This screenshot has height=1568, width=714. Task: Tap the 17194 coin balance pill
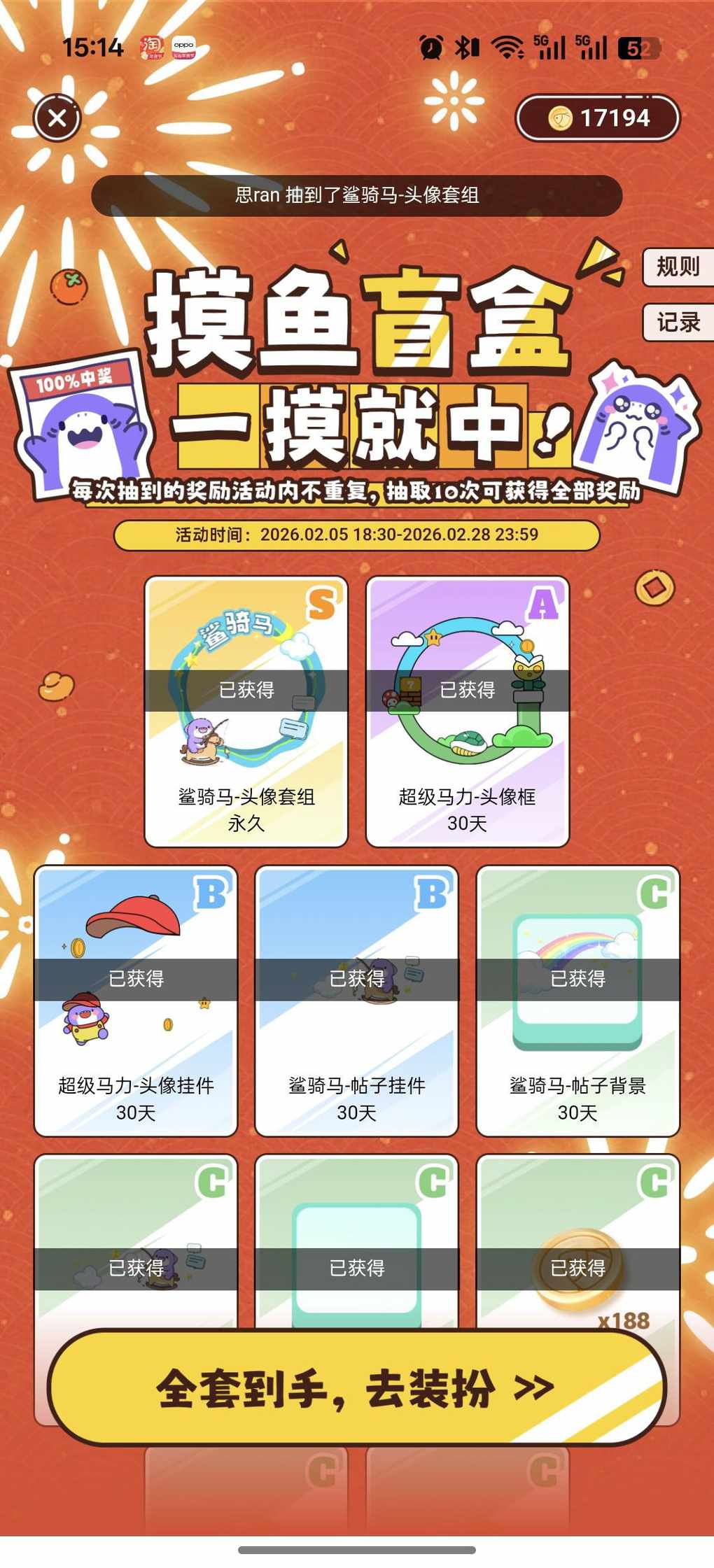597,118
